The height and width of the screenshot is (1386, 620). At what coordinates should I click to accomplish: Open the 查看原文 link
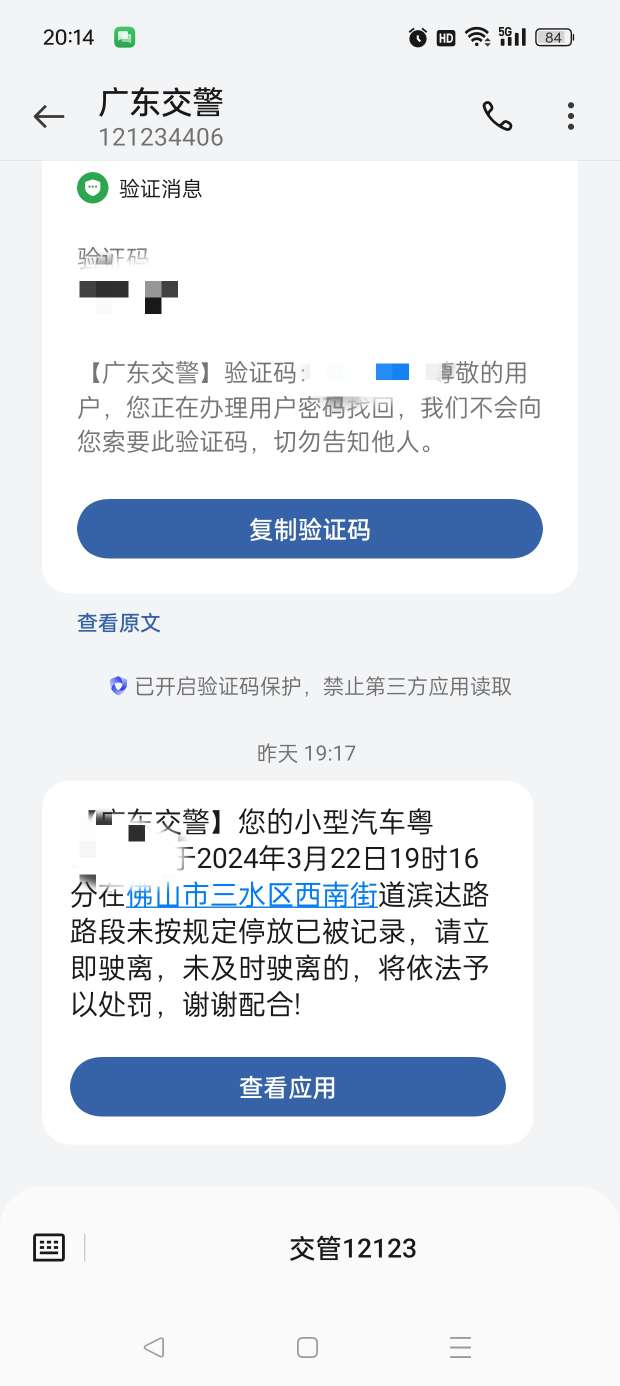(119, 623)
